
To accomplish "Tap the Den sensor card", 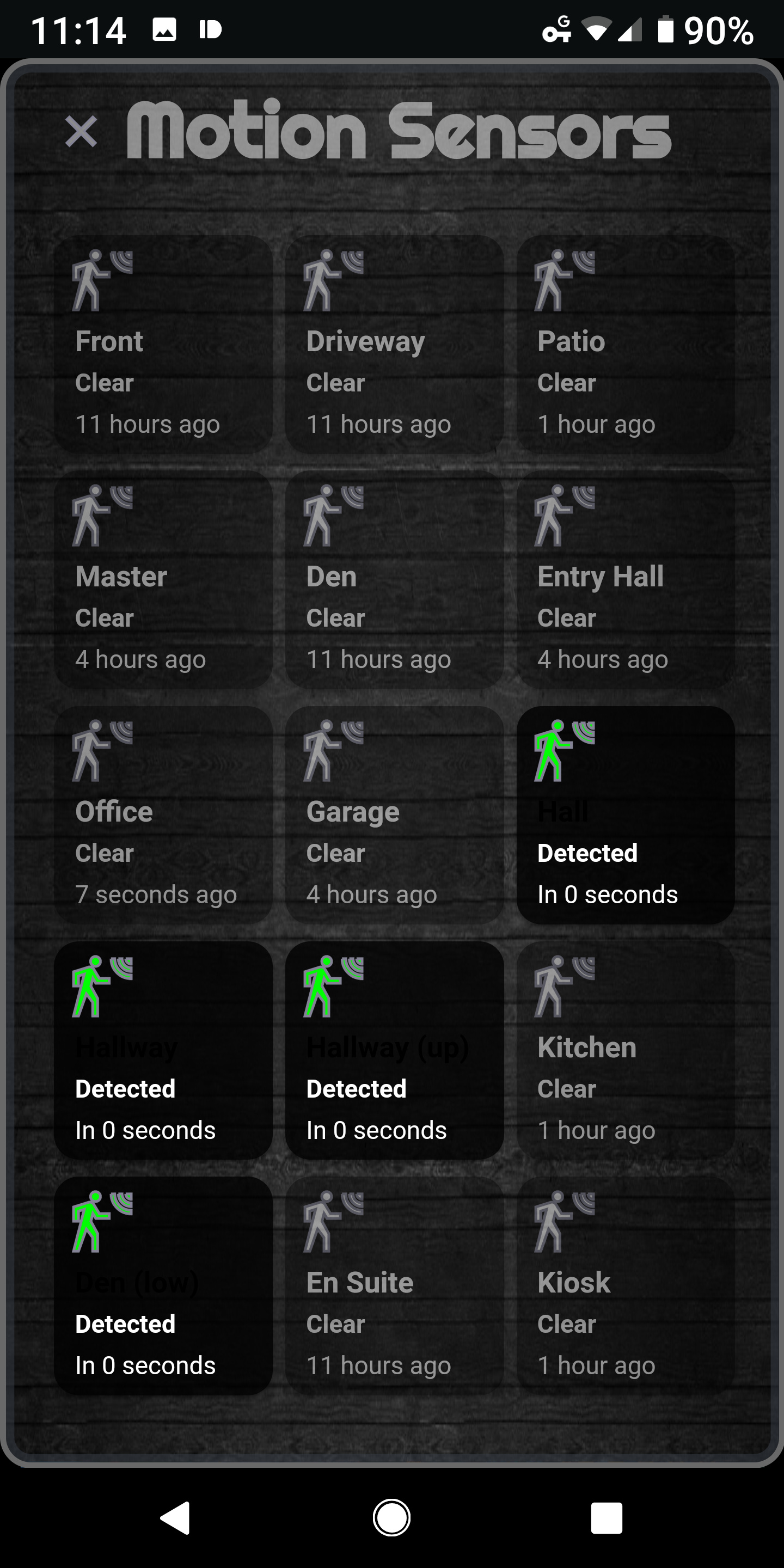I will 394,579.
